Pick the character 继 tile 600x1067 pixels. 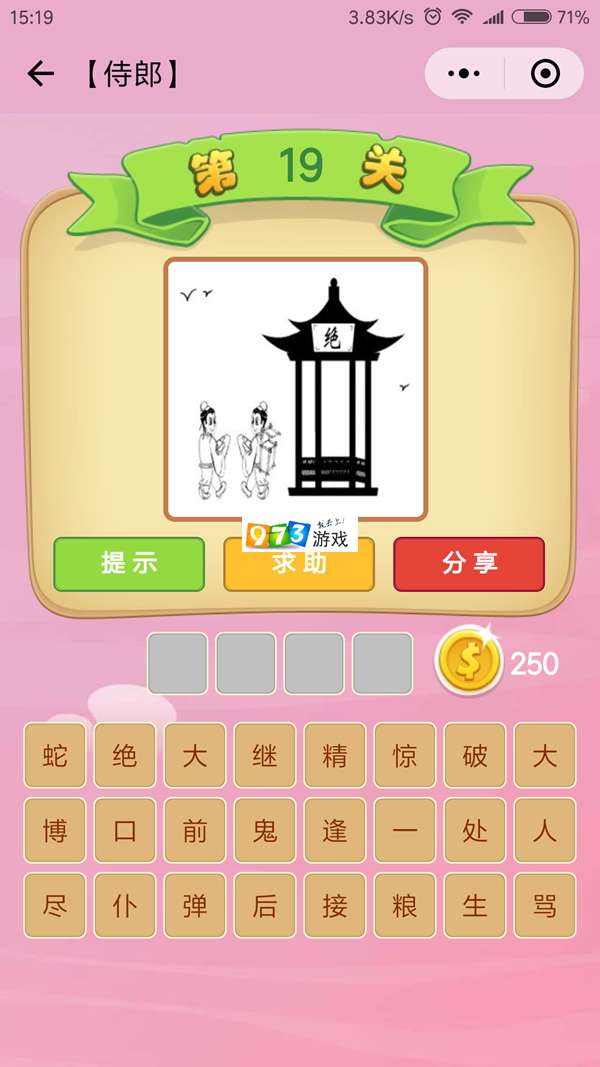point(265,755)
